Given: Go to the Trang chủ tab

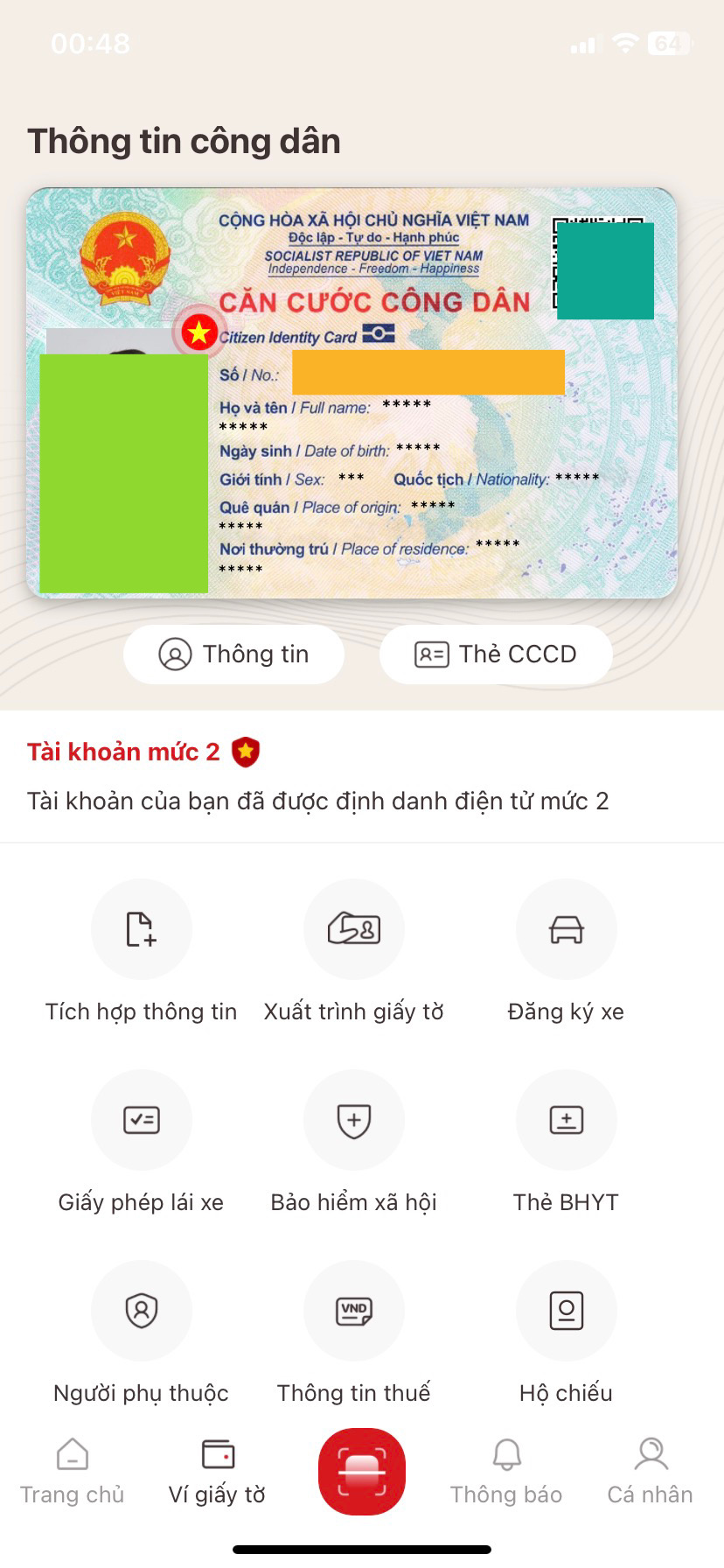Looking at the screenshot, I should 73,1472.
